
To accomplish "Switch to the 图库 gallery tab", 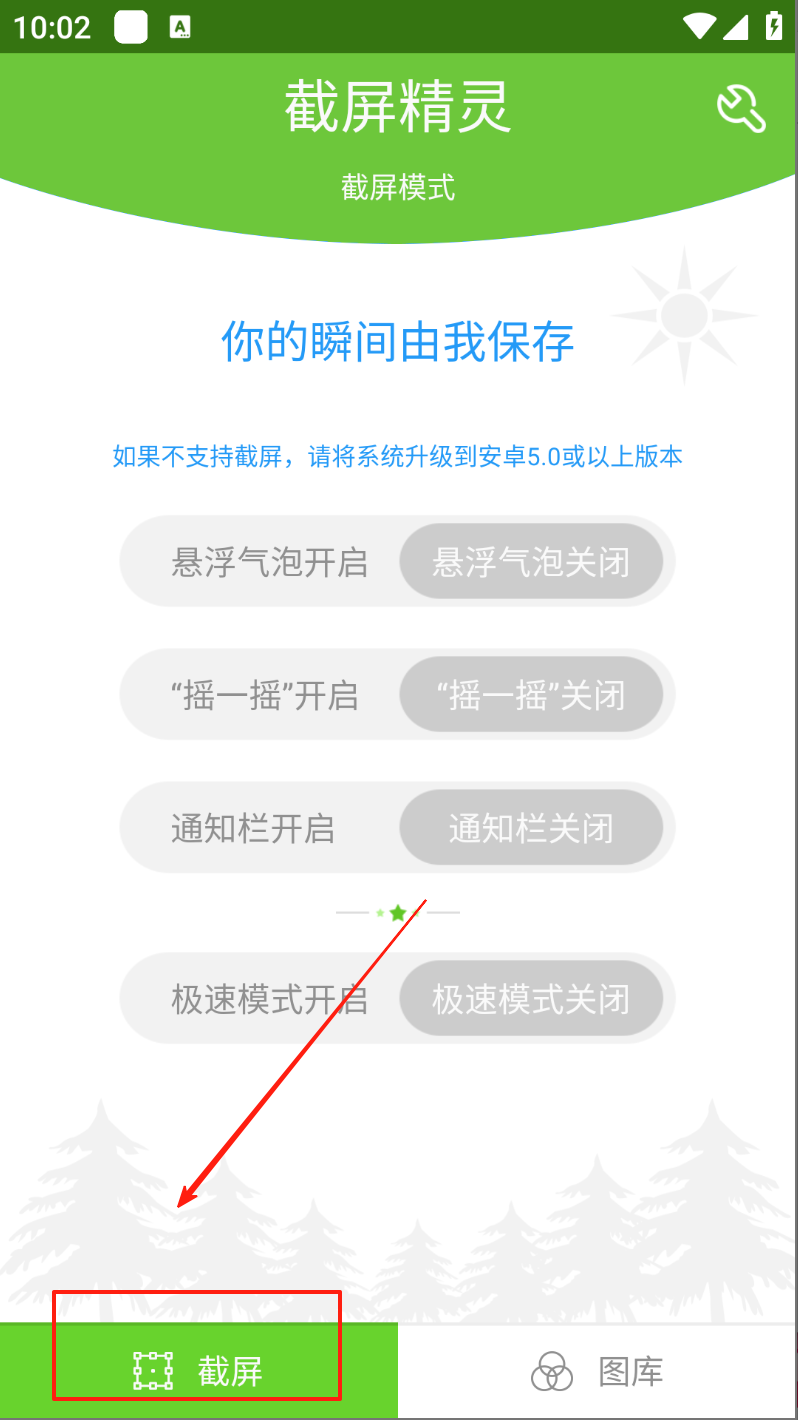I will pyautogui.click(x=598, y=1371).
